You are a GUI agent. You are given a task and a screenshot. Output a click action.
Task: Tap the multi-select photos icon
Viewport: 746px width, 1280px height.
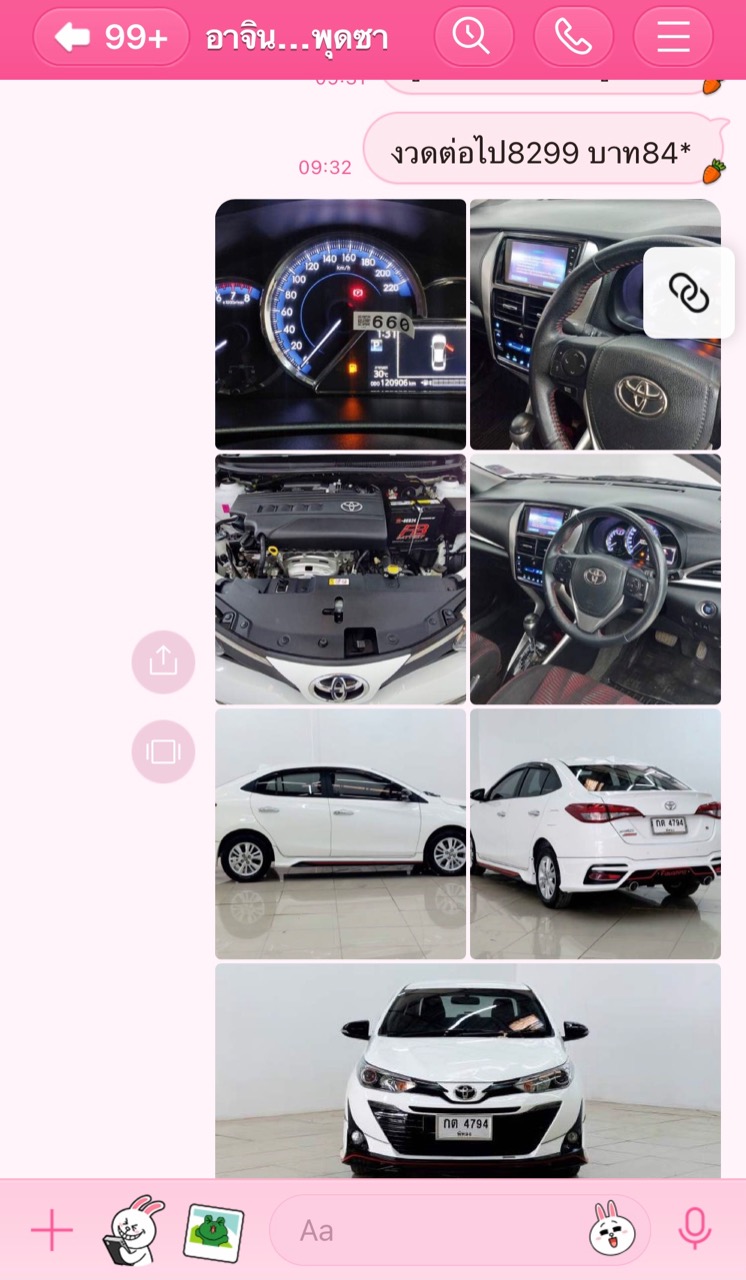[163, 751]
